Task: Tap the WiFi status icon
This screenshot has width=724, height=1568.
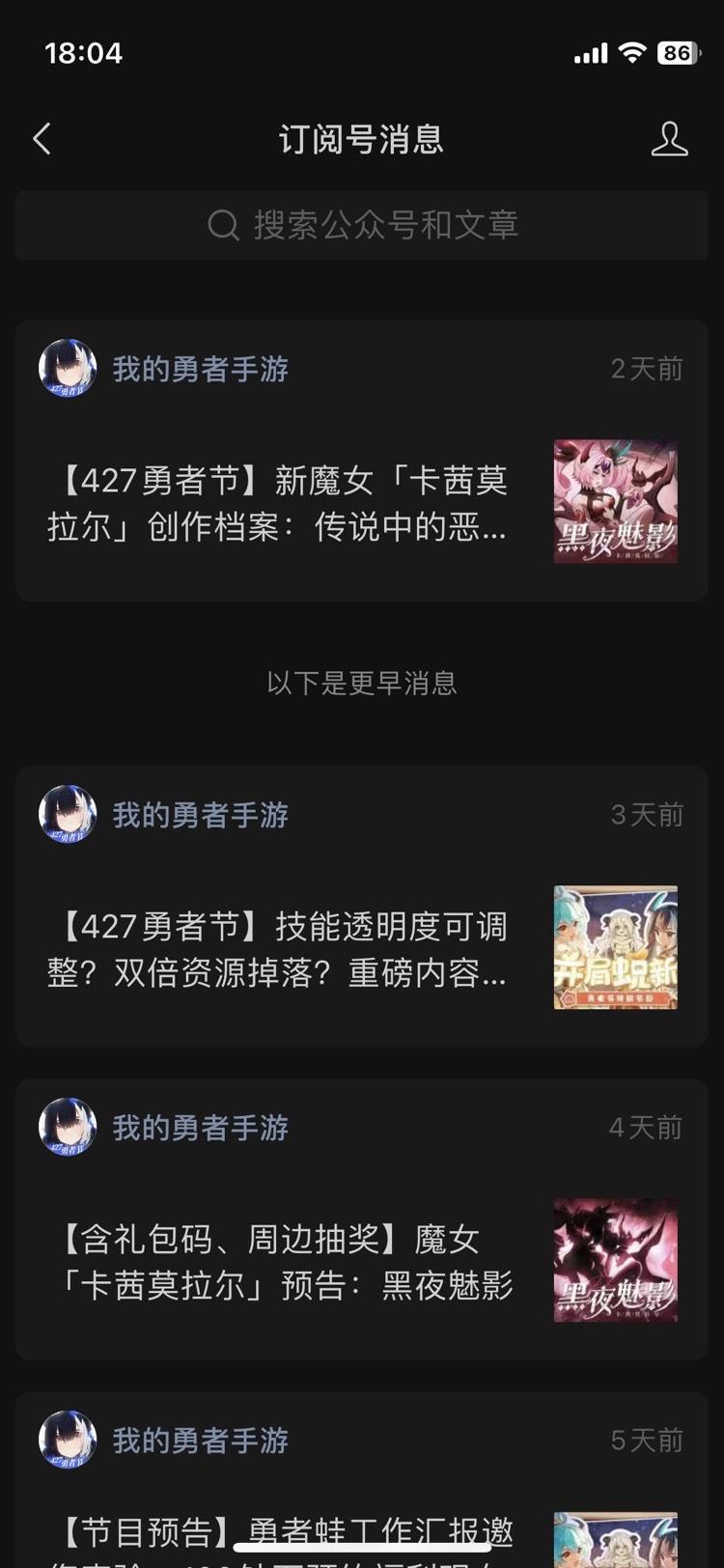Action: [632, 52]
